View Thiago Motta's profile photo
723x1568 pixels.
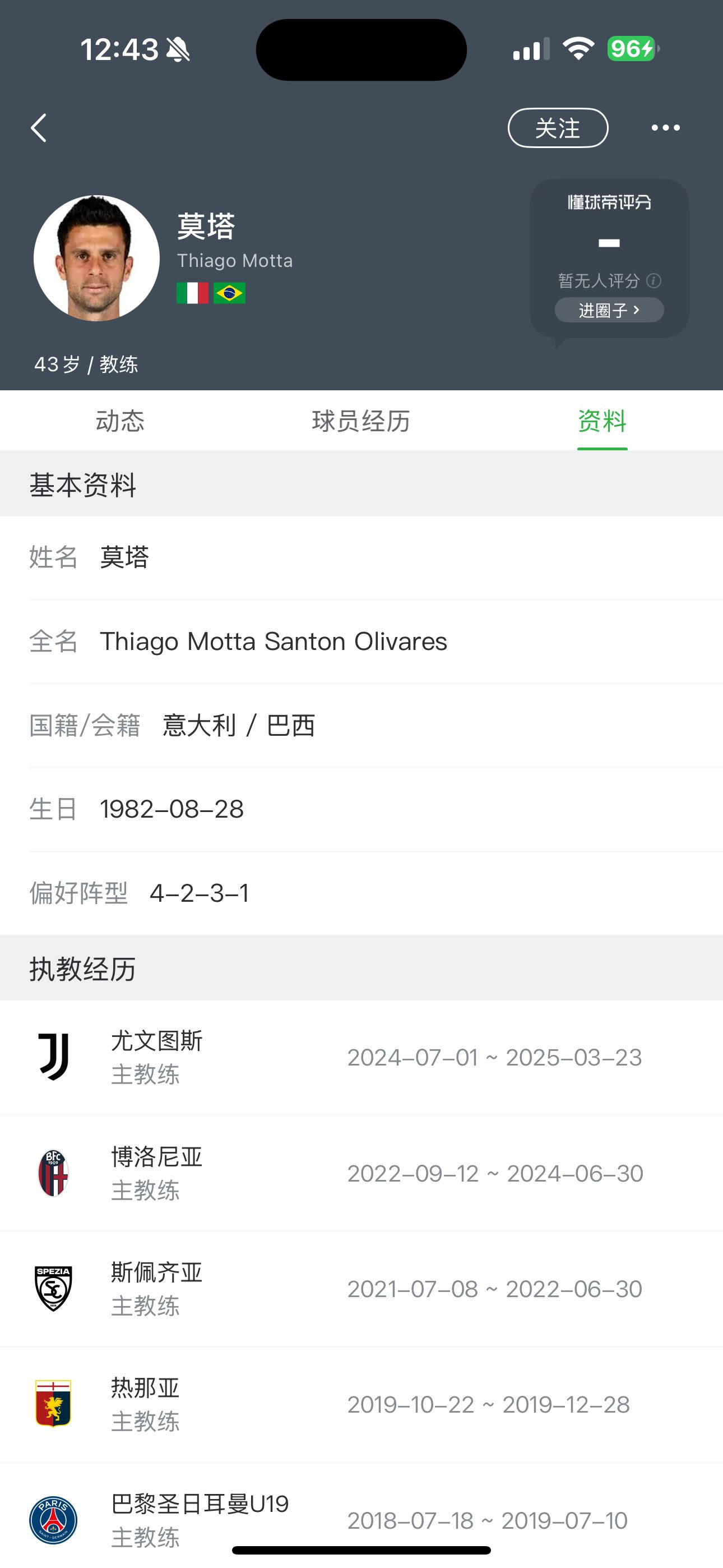97,258
